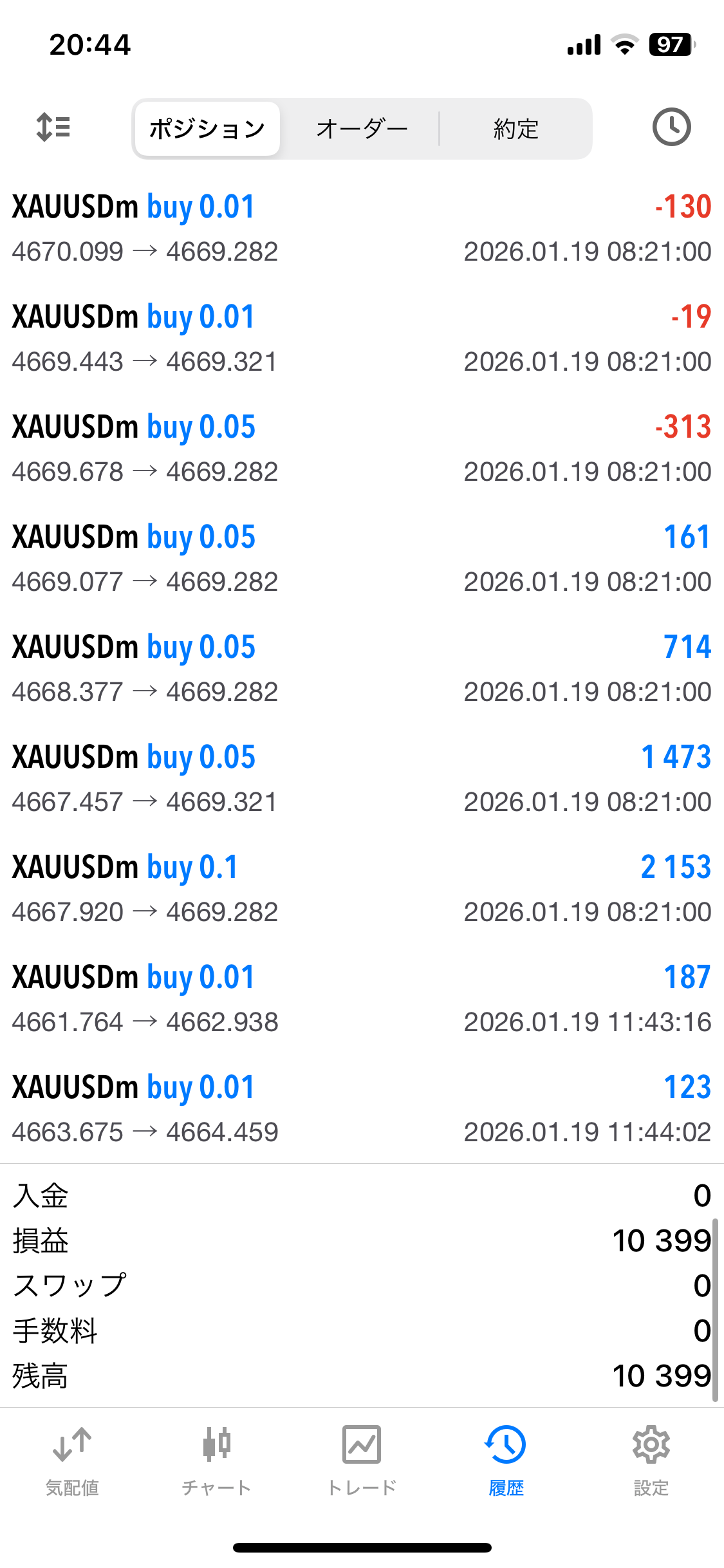724x1568 pixels.
Task: Expand the 11:44:02 trade with 123 profit
Action: [x=362, y=1109]
